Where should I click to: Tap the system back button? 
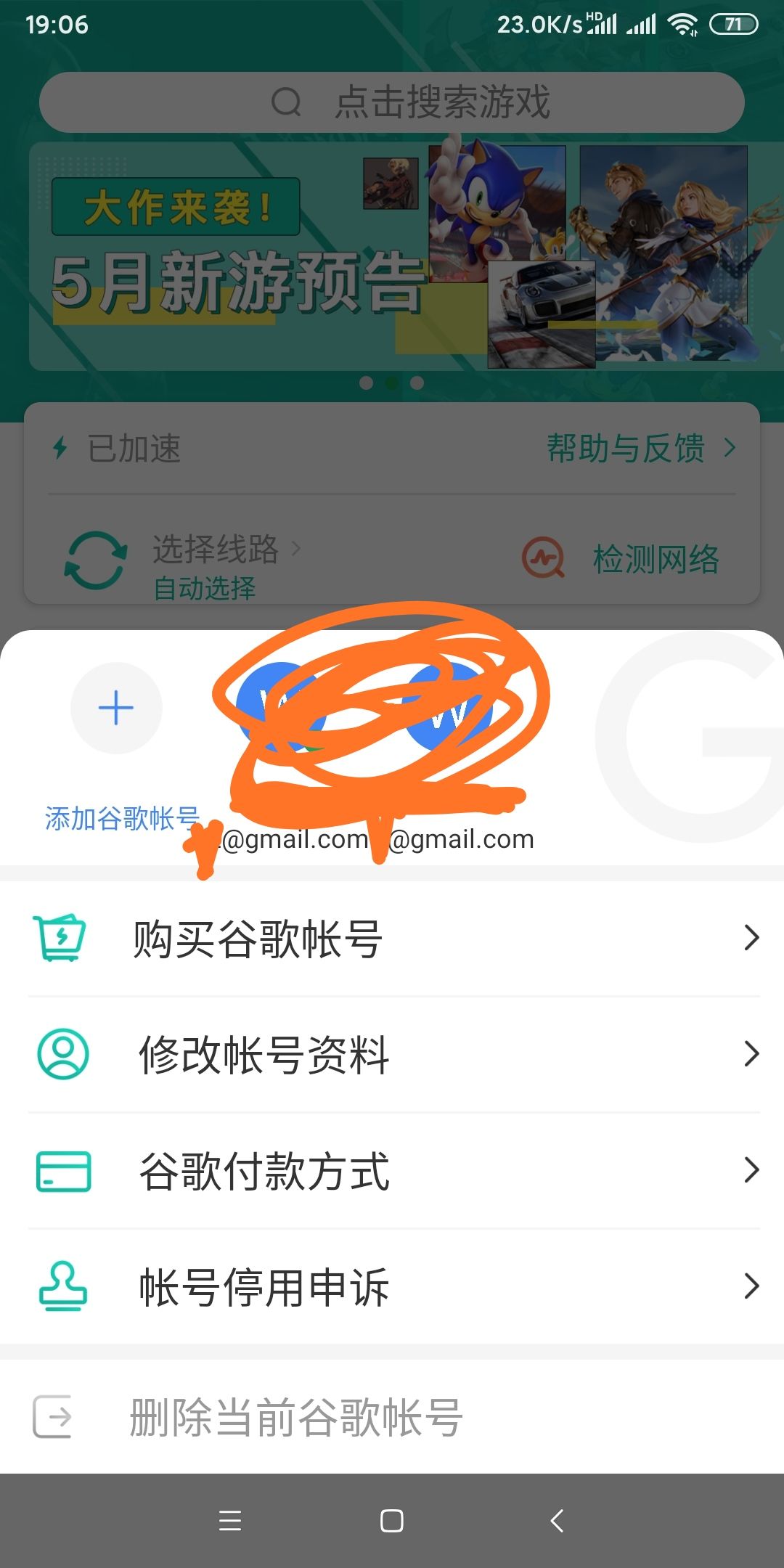pos(557,1520)
